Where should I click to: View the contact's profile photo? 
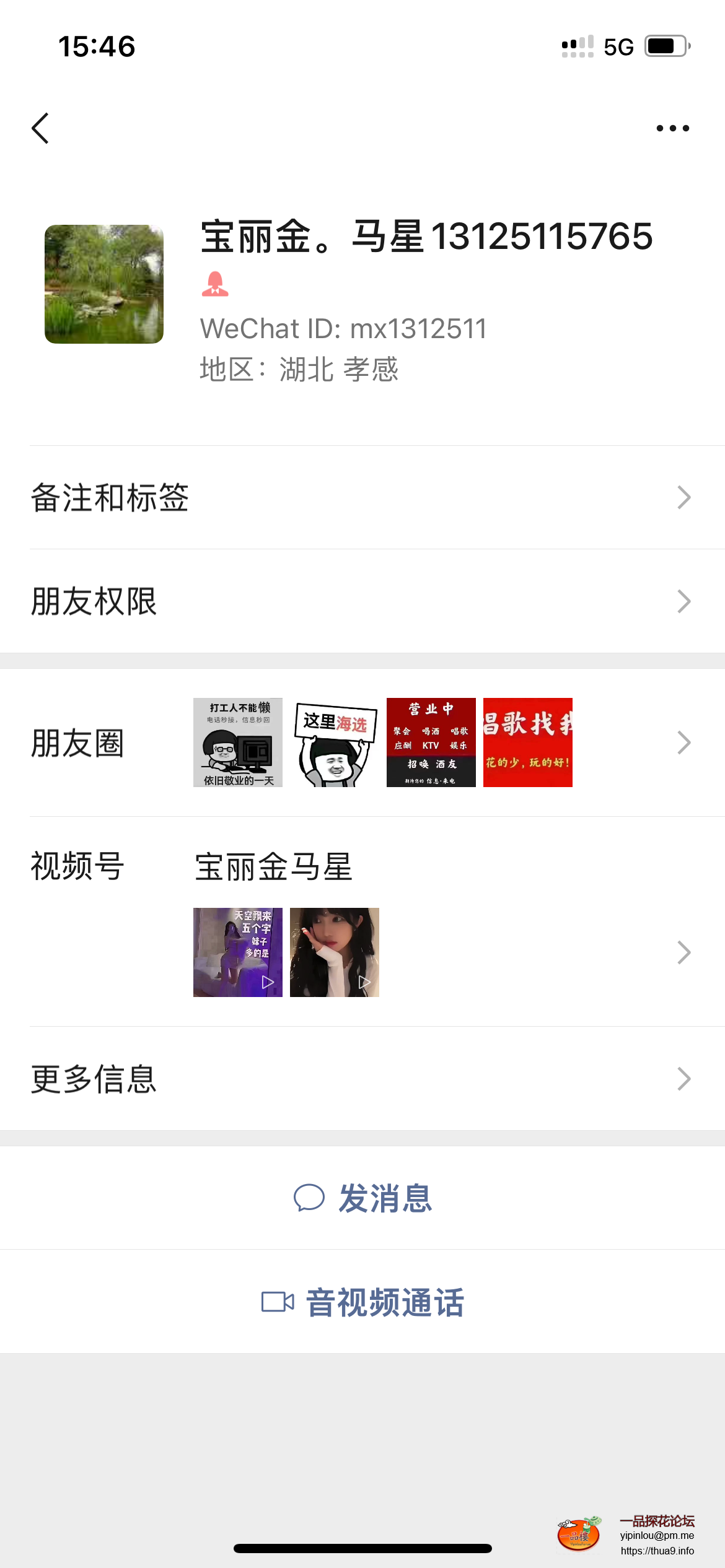(x=104, y=284)
